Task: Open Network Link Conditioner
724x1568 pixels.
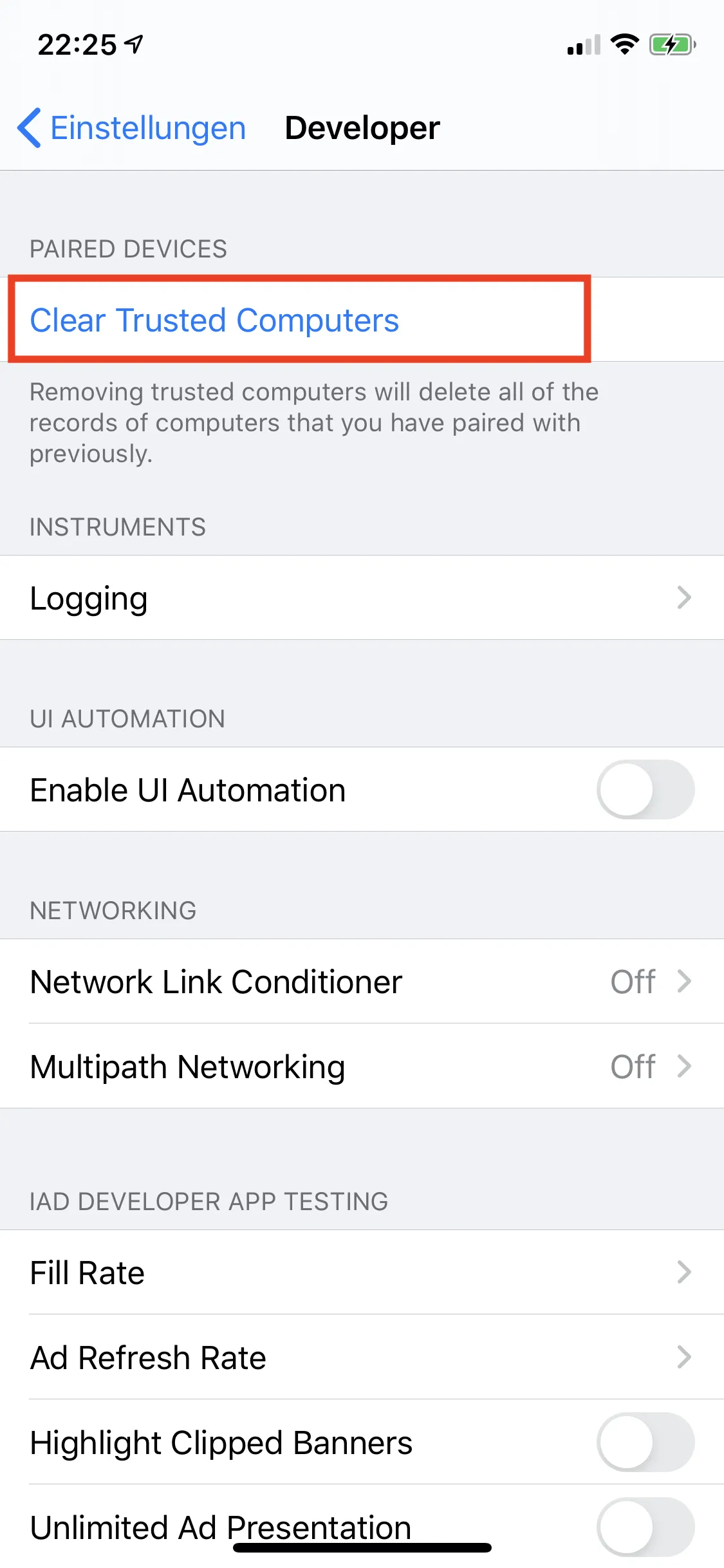Action: 360,982
